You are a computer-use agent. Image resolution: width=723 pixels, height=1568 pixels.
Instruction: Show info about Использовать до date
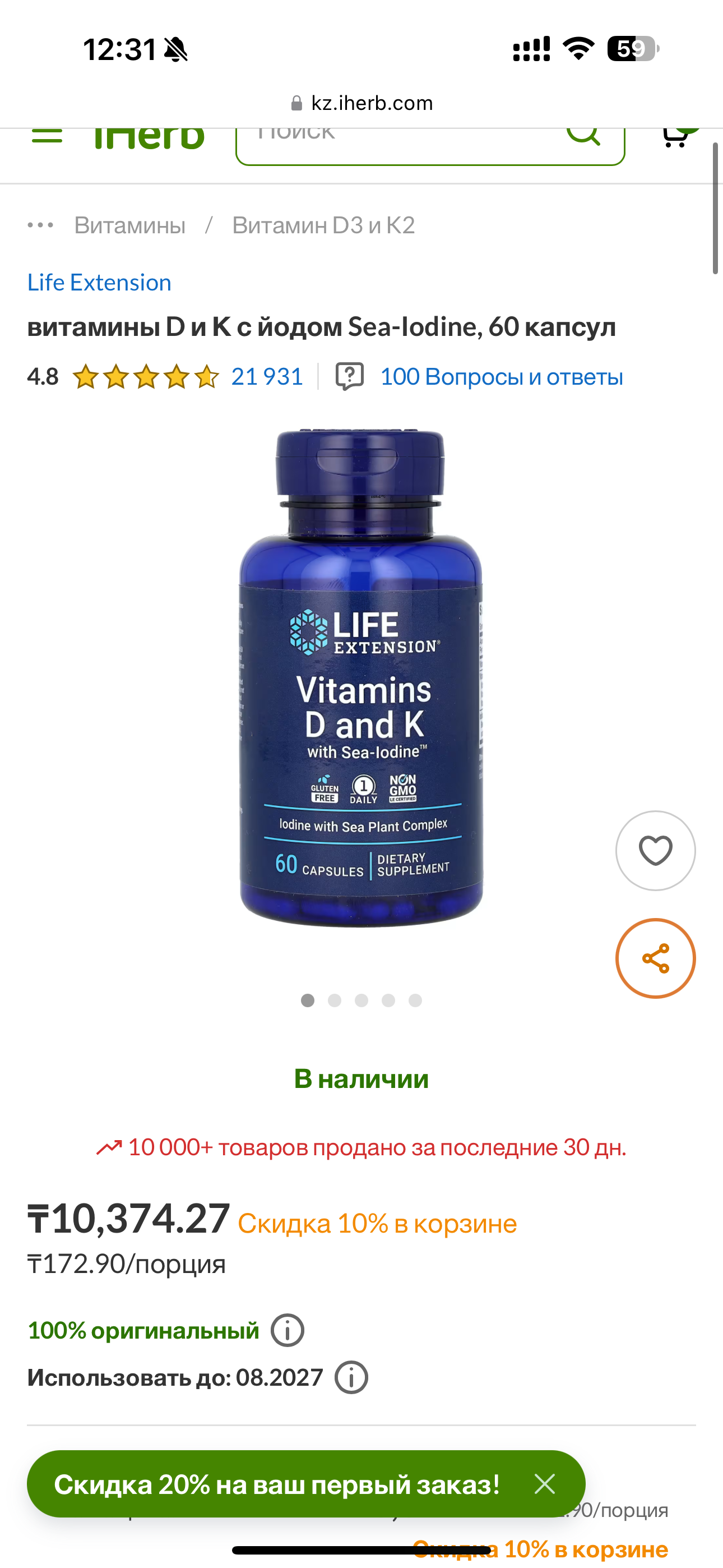(351, 1377)
